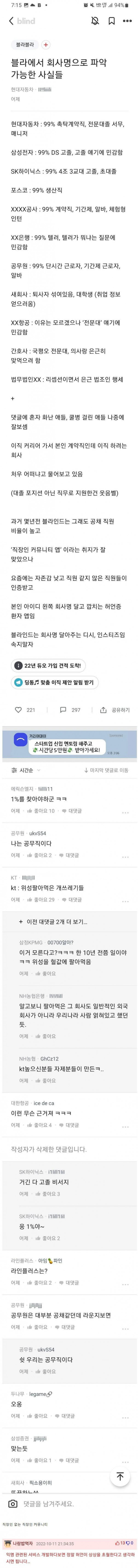Change comment sort order from 시간순
This screenshot has width=138, height=1568.
[x=26, y=770]
